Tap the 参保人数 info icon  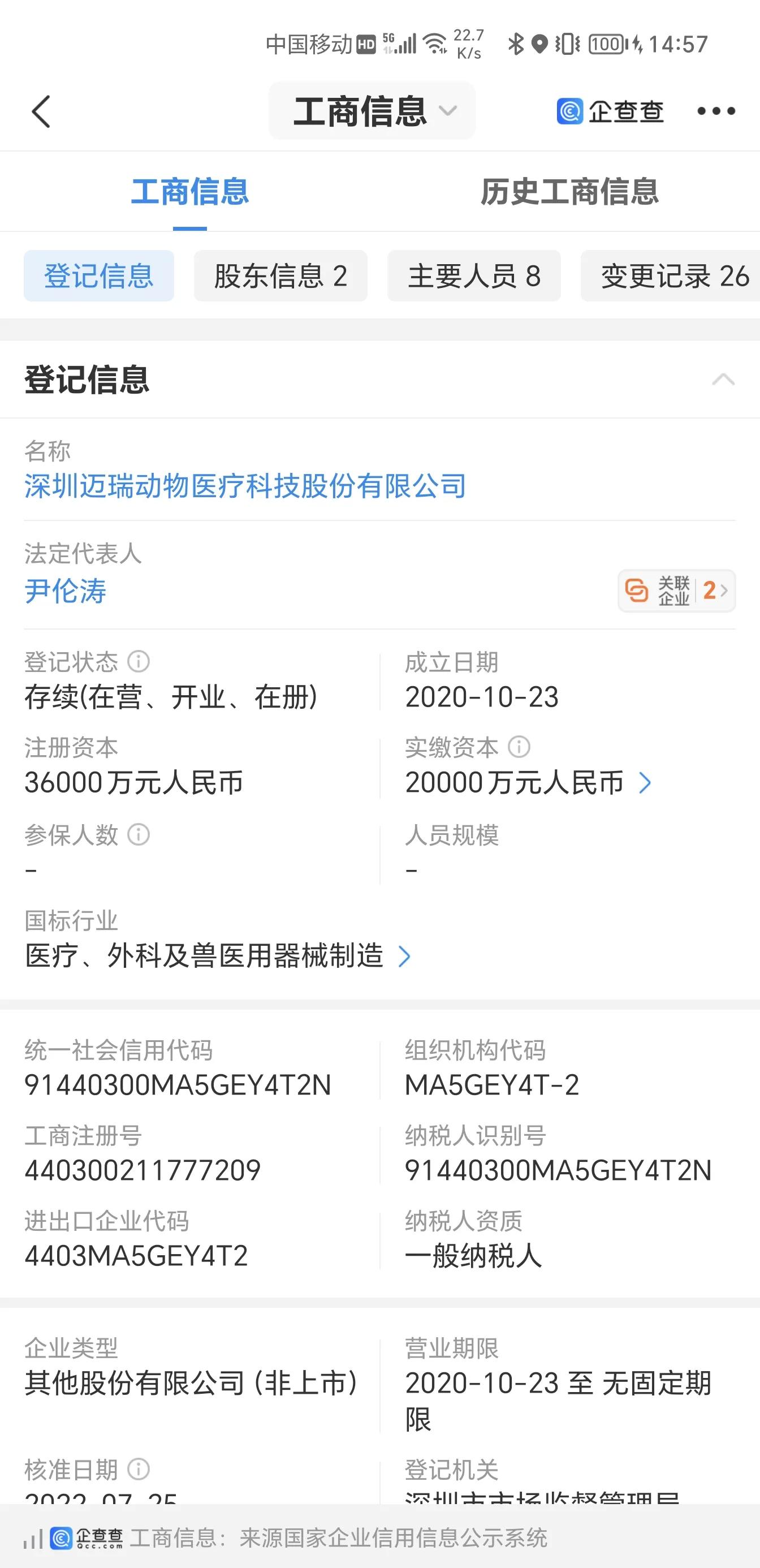tap(139, 834)
